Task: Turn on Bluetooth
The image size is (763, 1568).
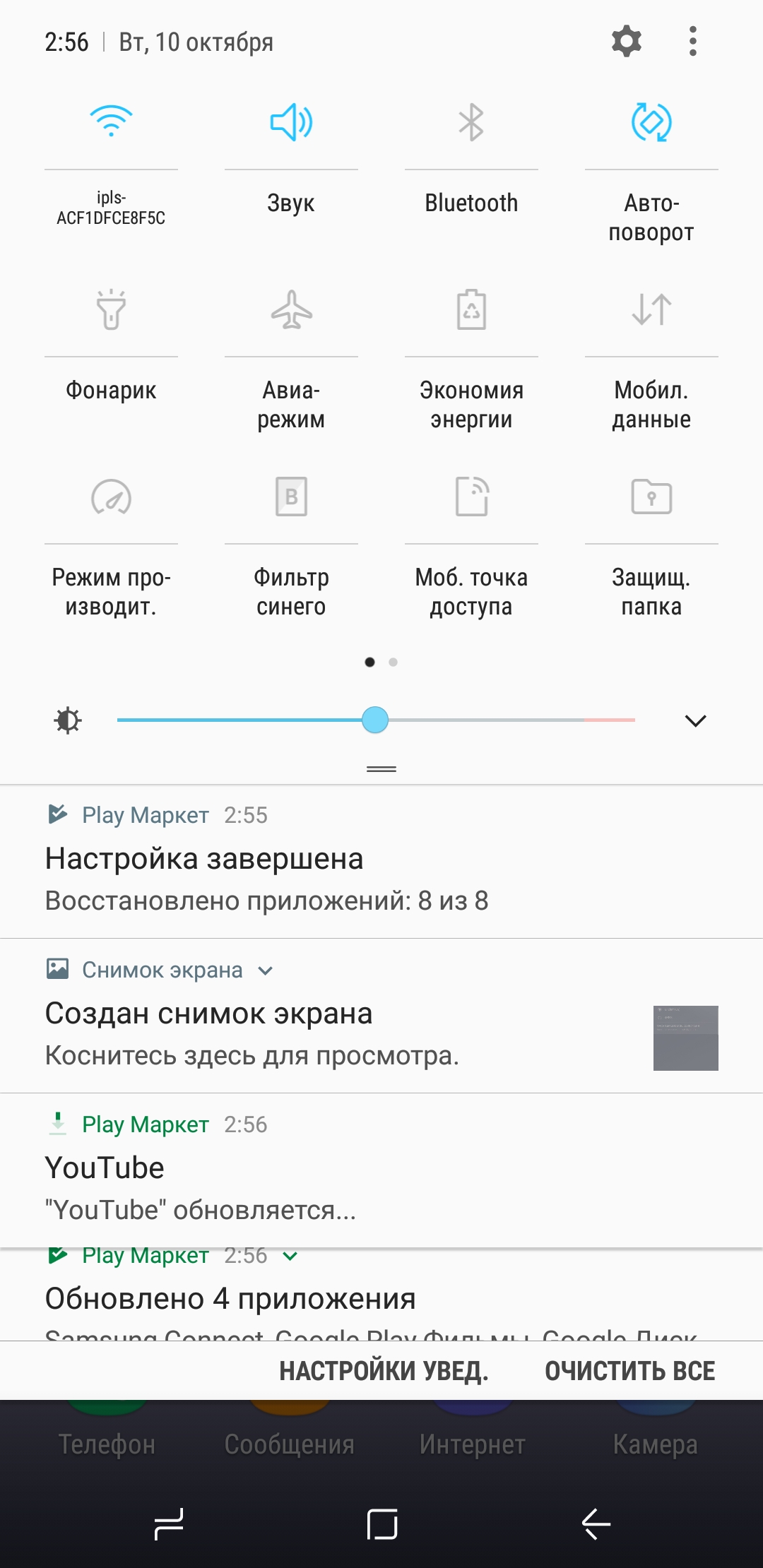Action: pos(471,122)
